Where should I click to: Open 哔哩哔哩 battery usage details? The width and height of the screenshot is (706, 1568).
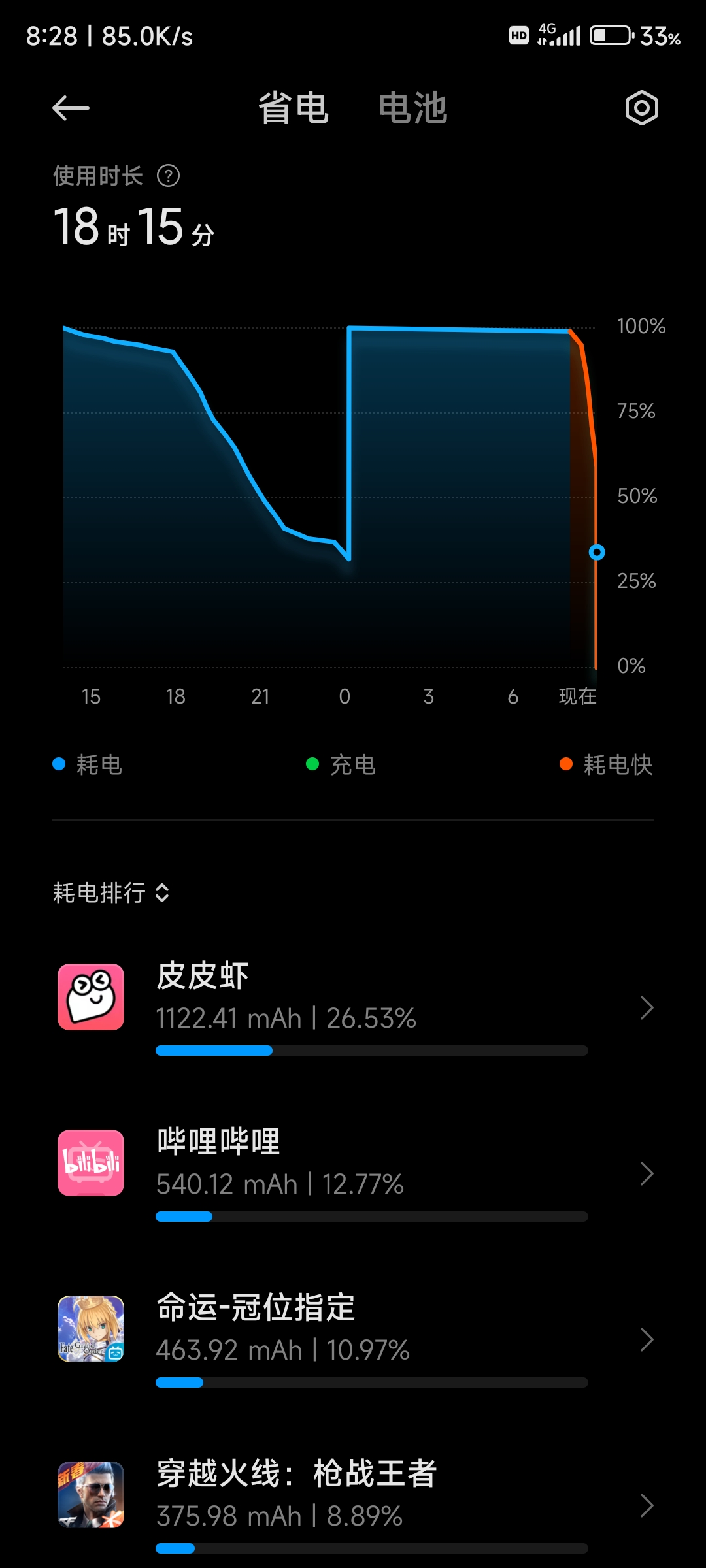click(x=353, y=1173)
